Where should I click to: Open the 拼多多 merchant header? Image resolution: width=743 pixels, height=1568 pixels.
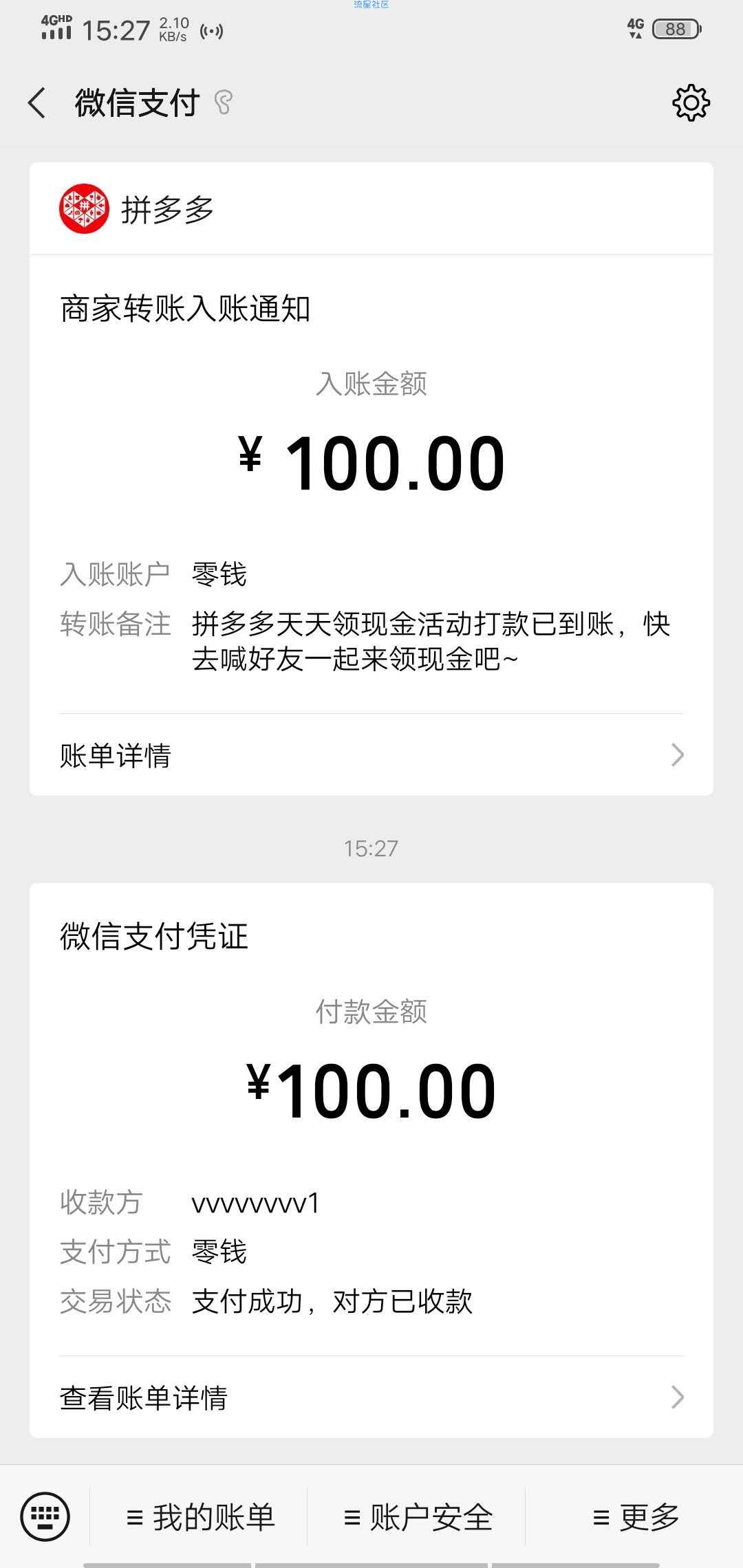371,209
